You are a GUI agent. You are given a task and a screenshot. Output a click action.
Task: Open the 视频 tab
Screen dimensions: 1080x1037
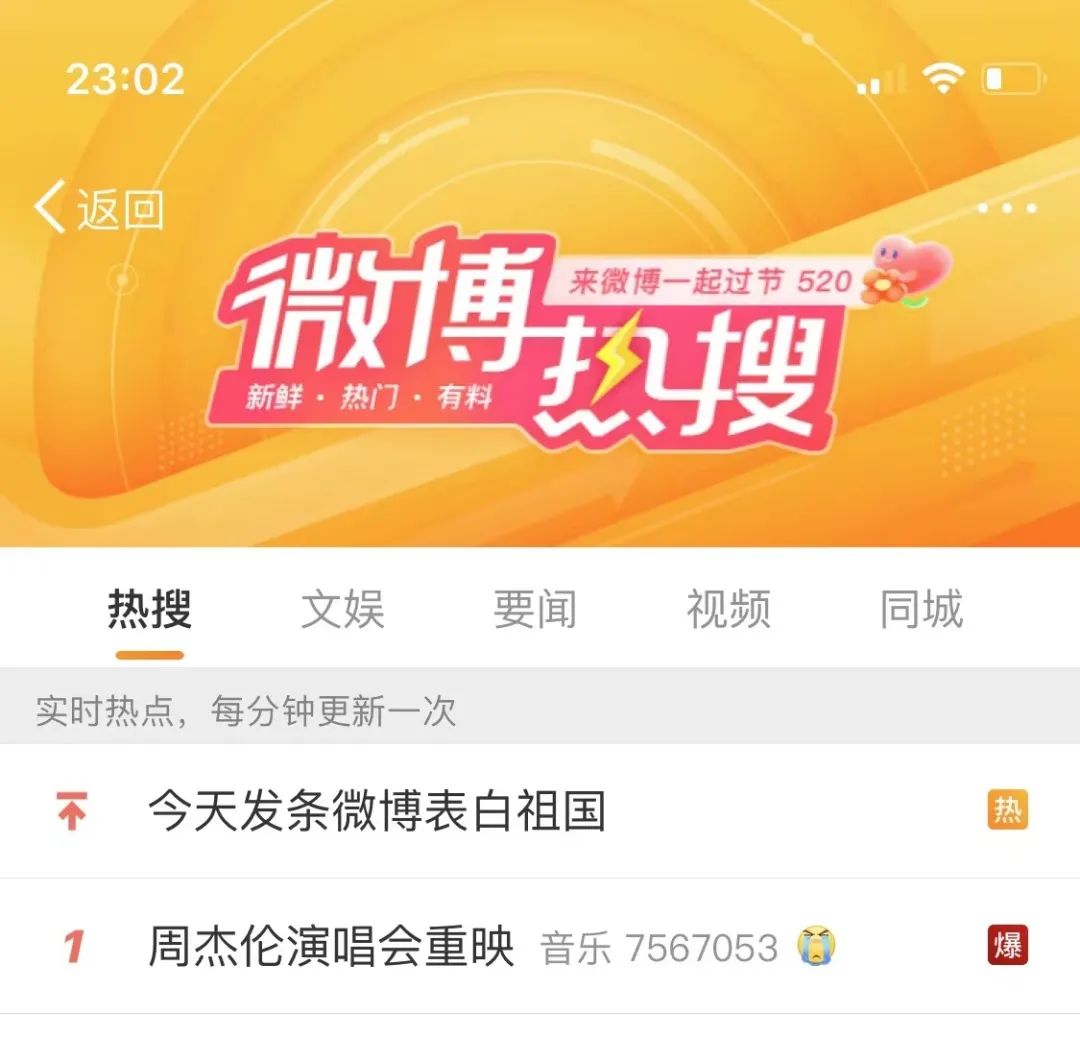pos(728,610)
